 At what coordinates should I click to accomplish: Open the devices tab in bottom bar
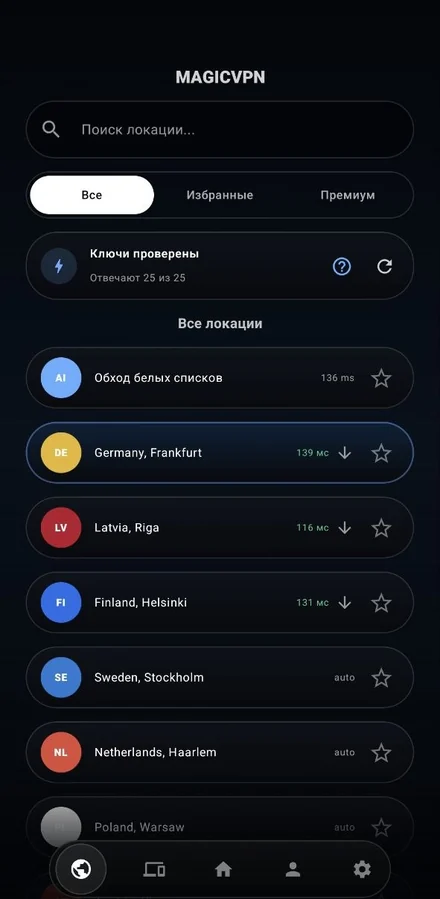pyautogui.click(x=154, y=870)
